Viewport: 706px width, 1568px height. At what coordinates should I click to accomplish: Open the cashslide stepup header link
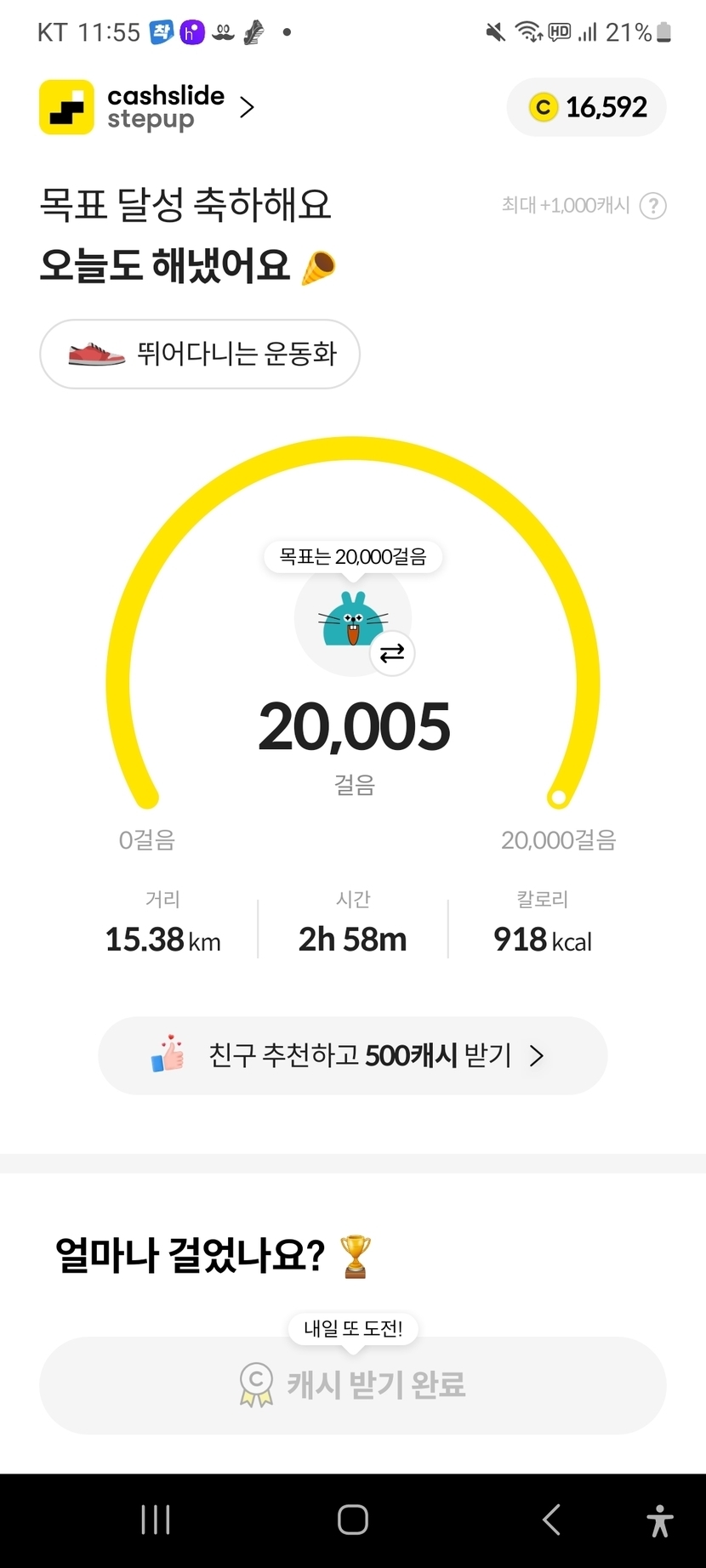(146, 108)
